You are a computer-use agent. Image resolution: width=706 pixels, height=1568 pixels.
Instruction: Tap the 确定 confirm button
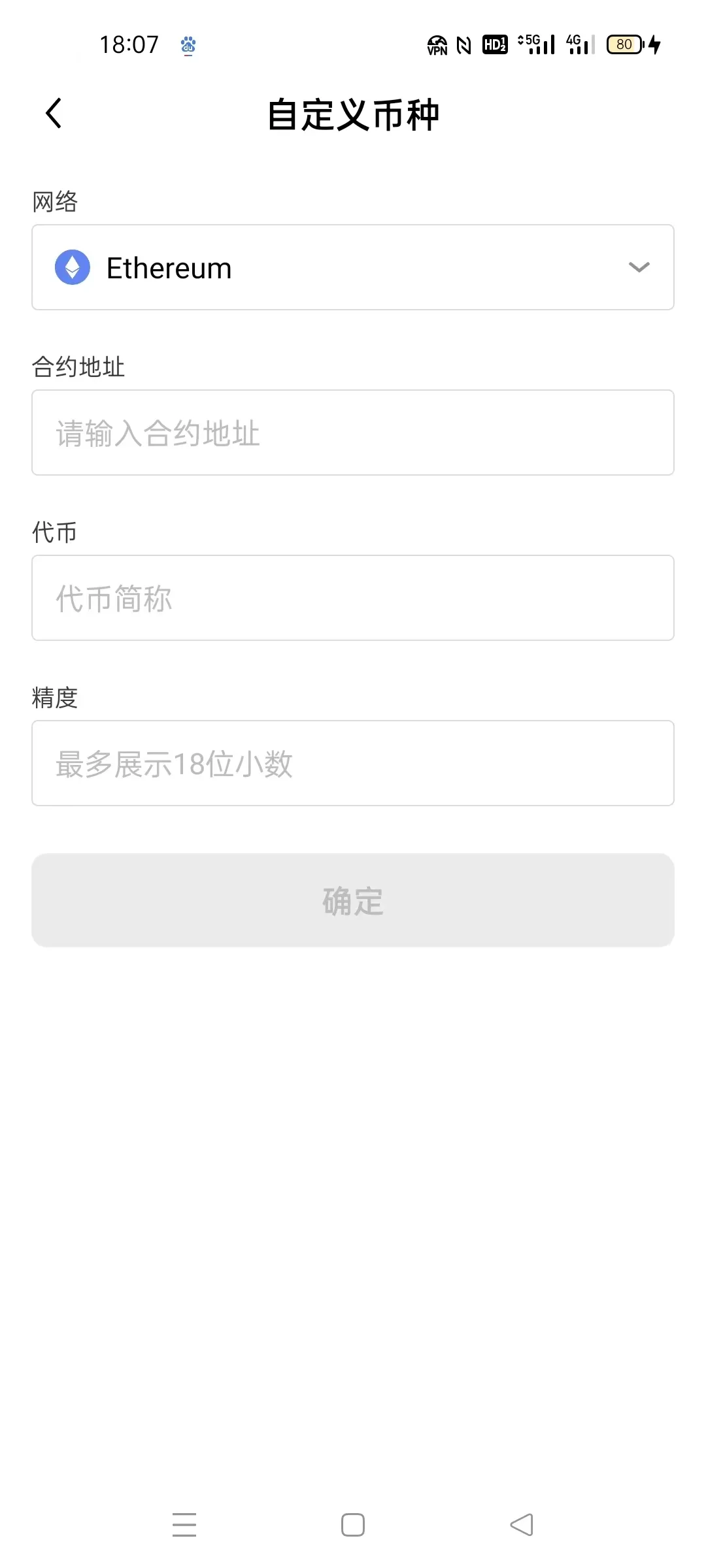(353, 900)
